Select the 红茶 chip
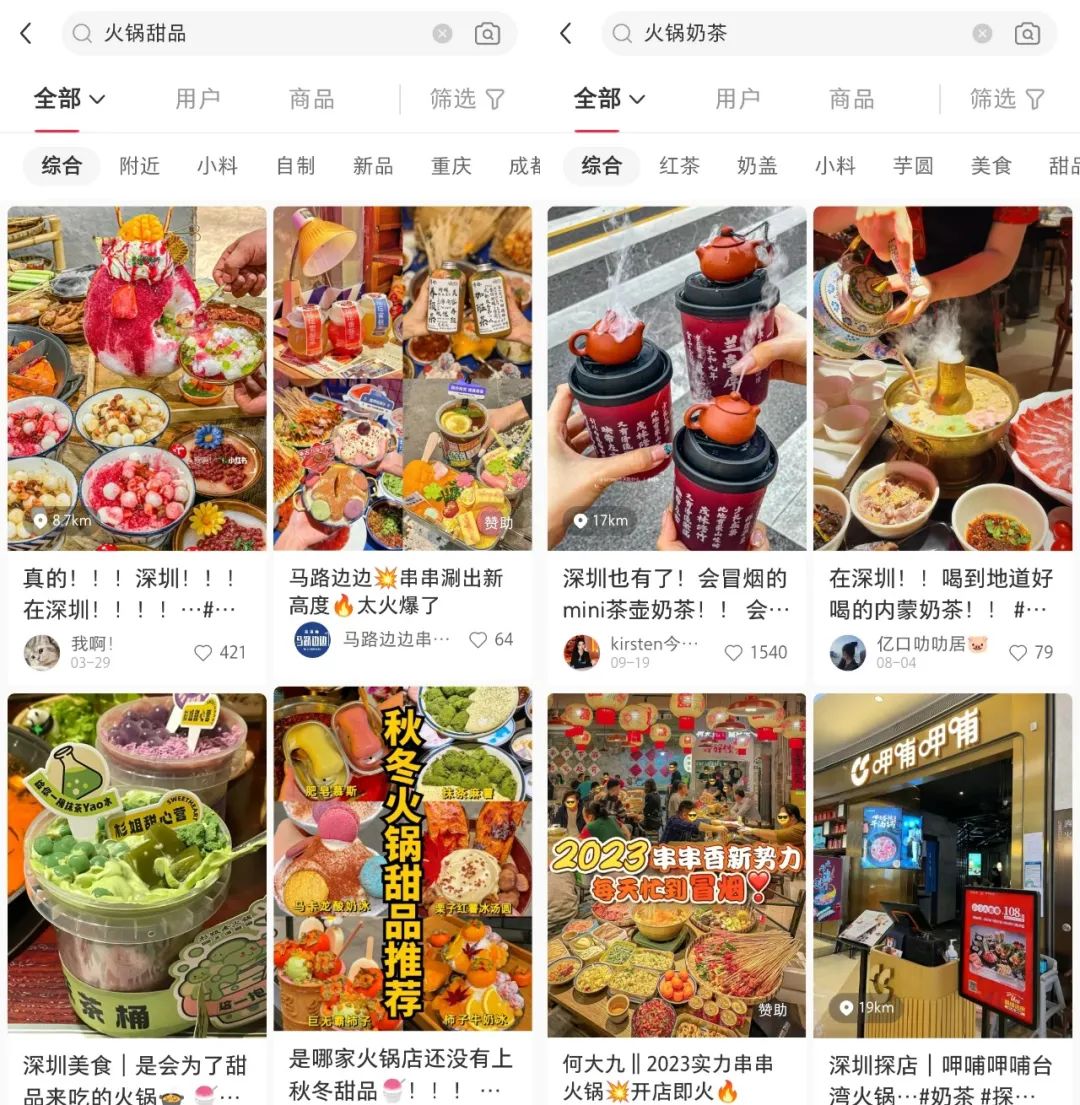The width and height of the screenshot is (1080, 1105). pyautogui.click(x=679, y=166)
